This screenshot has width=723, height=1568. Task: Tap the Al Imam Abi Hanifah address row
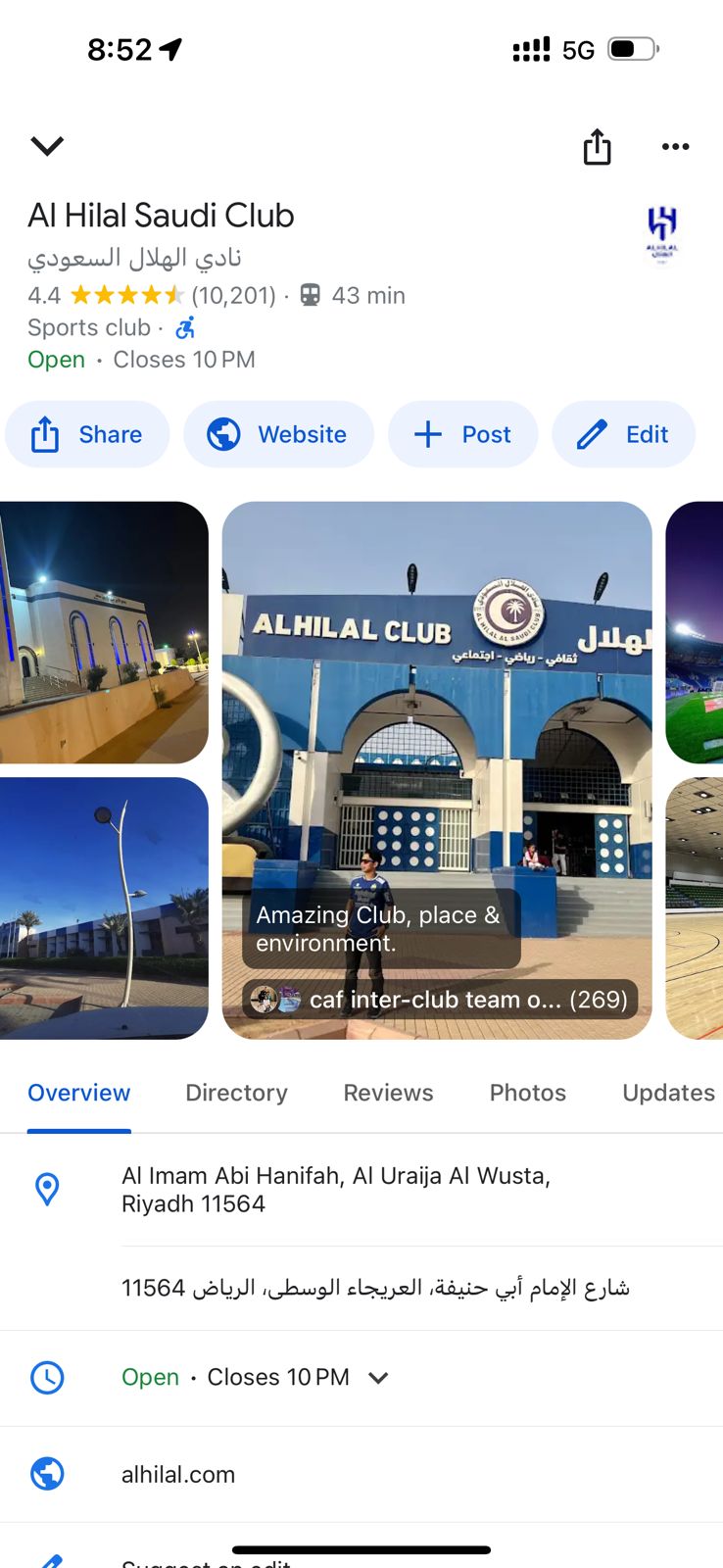pos(335,1189)
